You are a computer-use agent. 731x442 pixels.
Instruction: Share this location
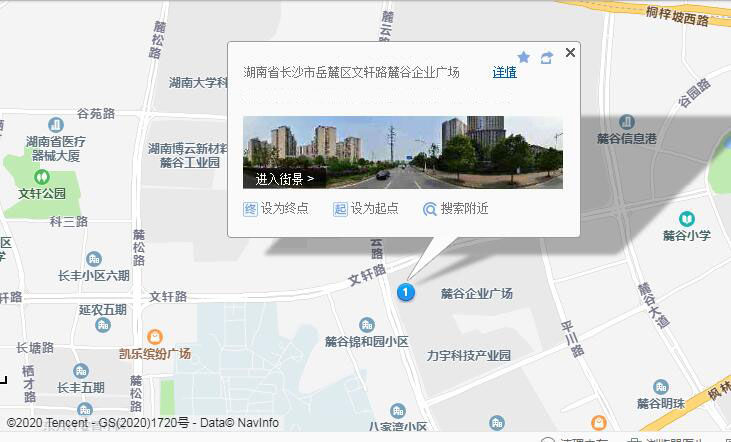(x=546, y=58)
